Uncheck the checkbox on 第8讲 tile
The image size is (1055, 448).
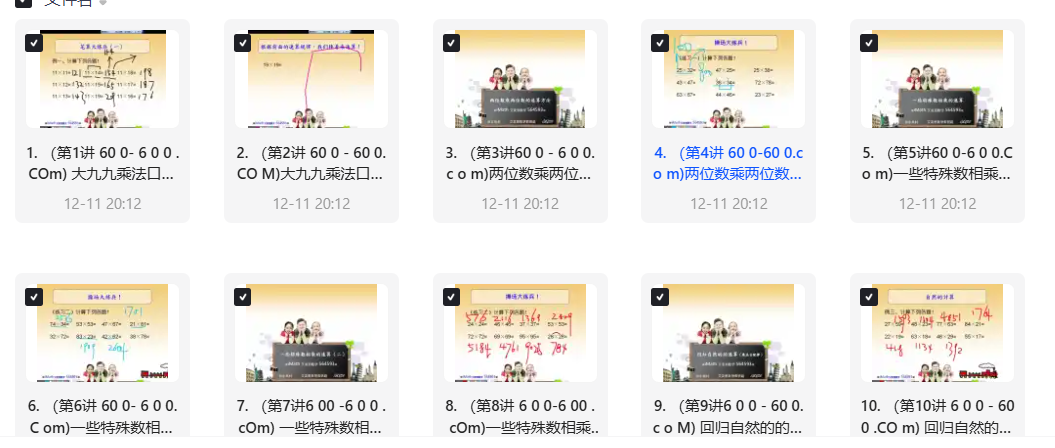[451, 297]
